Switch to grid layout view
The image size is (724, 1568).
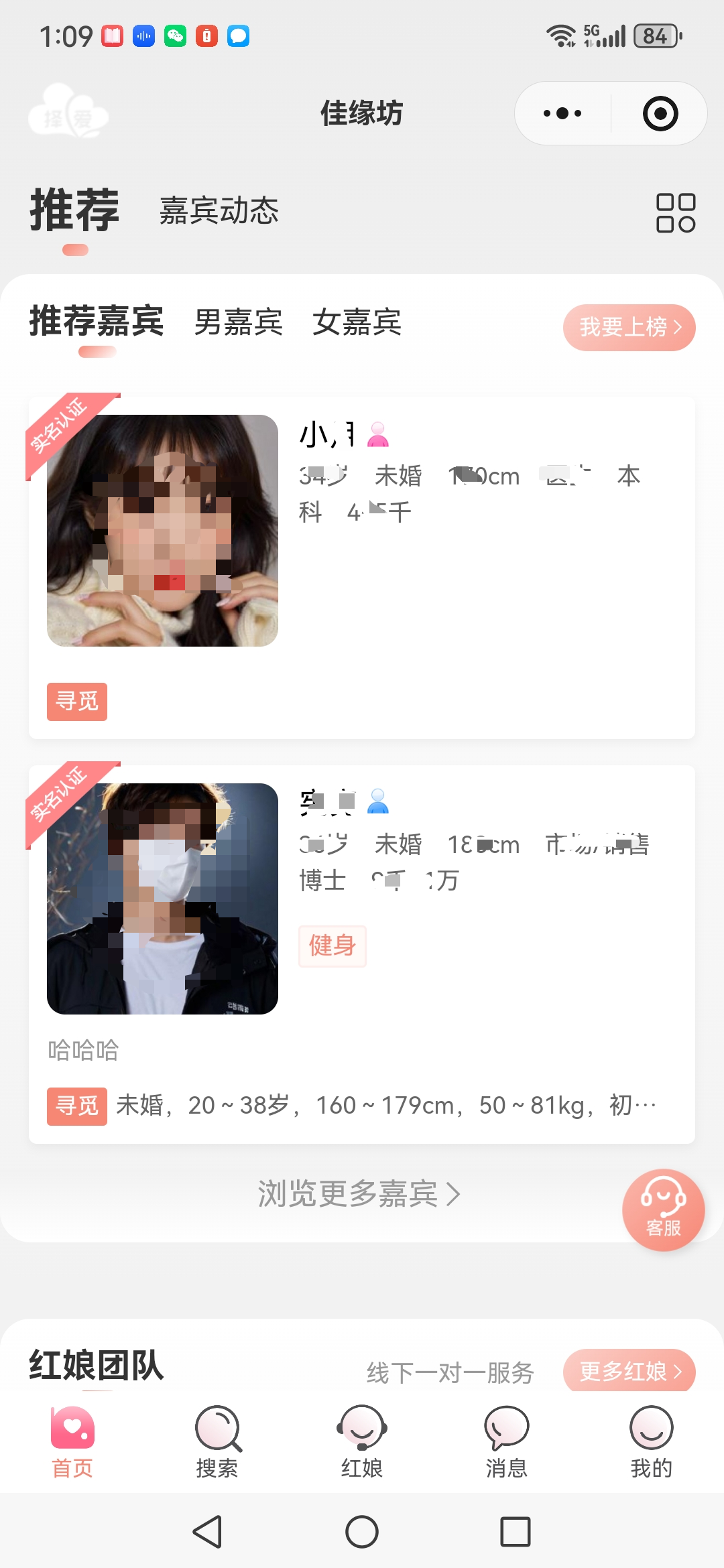coord(674,212)
